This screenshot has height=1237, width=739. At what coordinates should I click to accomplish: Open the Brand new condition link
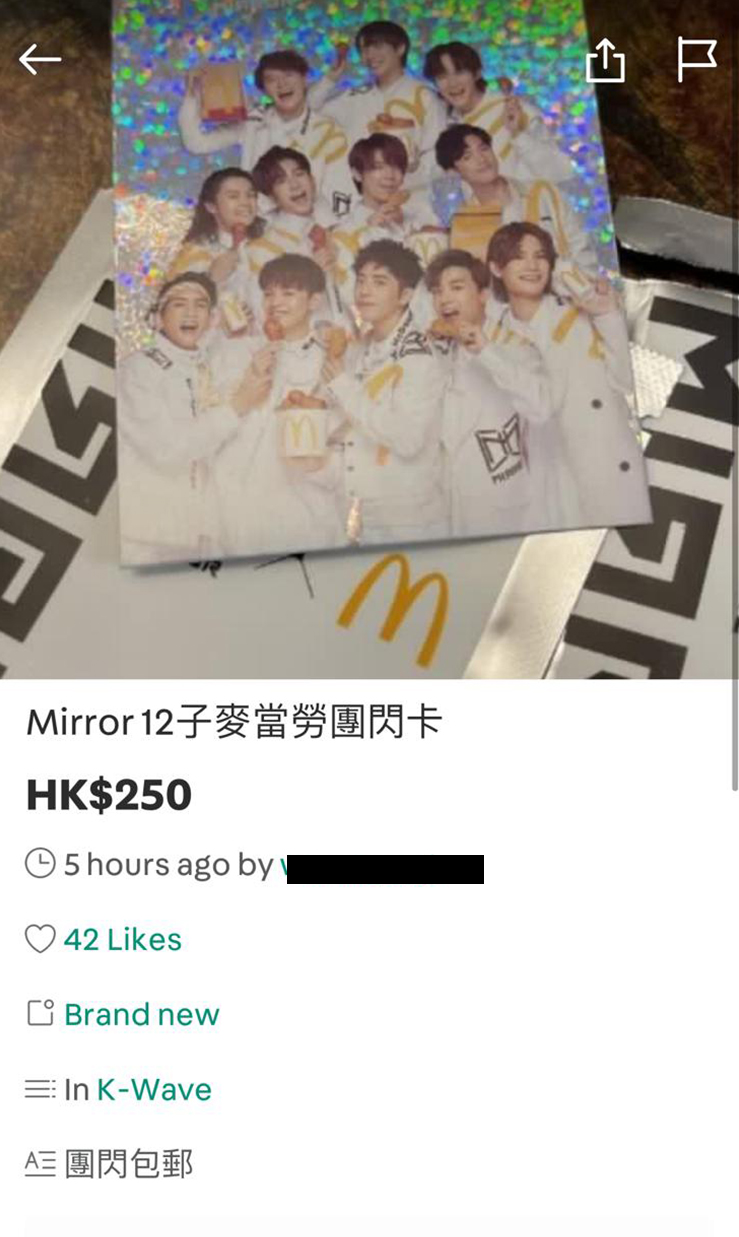[141, 1015]
